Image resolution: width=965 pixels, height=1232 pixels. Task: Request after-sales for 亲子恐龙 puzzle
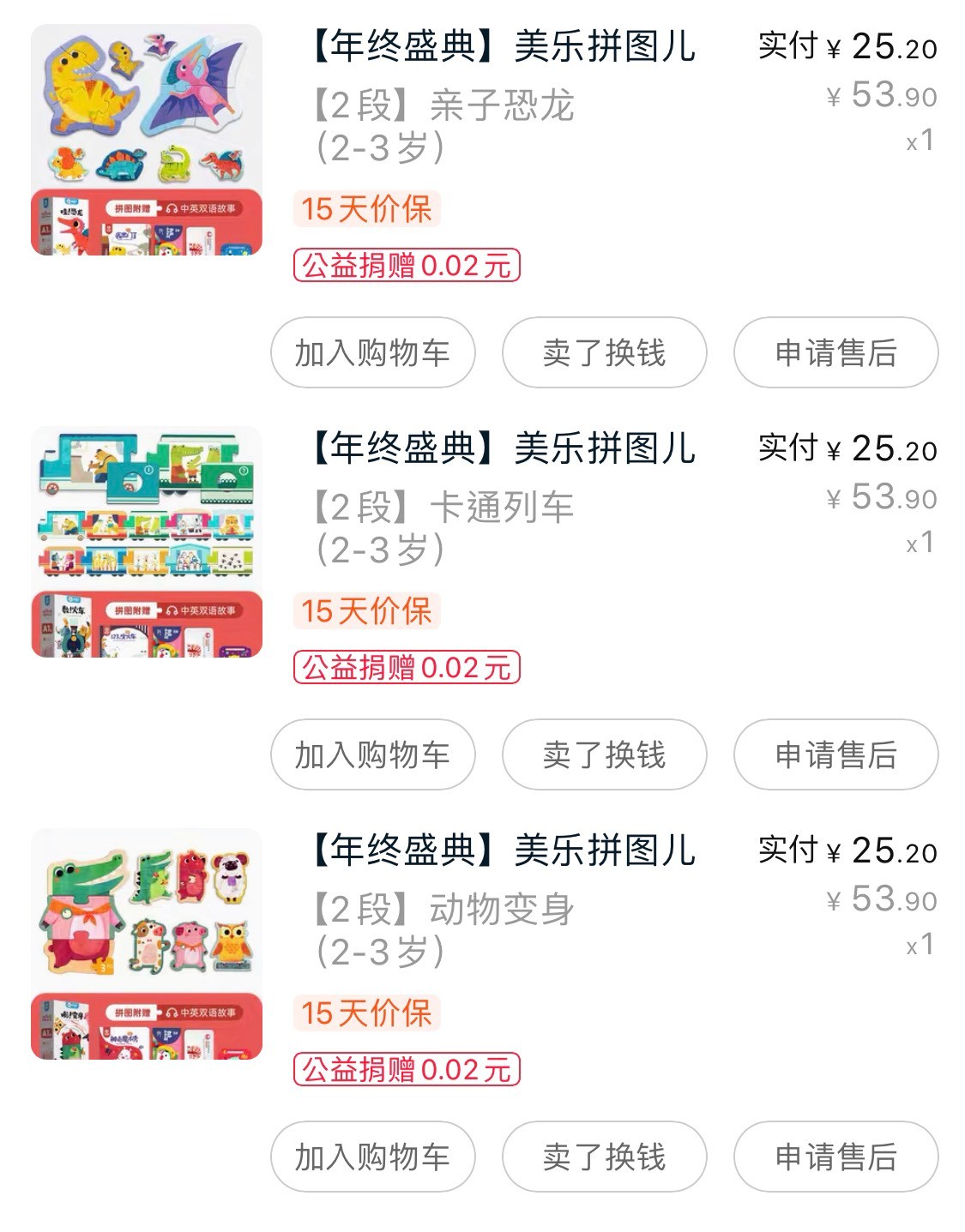point(835,352)
